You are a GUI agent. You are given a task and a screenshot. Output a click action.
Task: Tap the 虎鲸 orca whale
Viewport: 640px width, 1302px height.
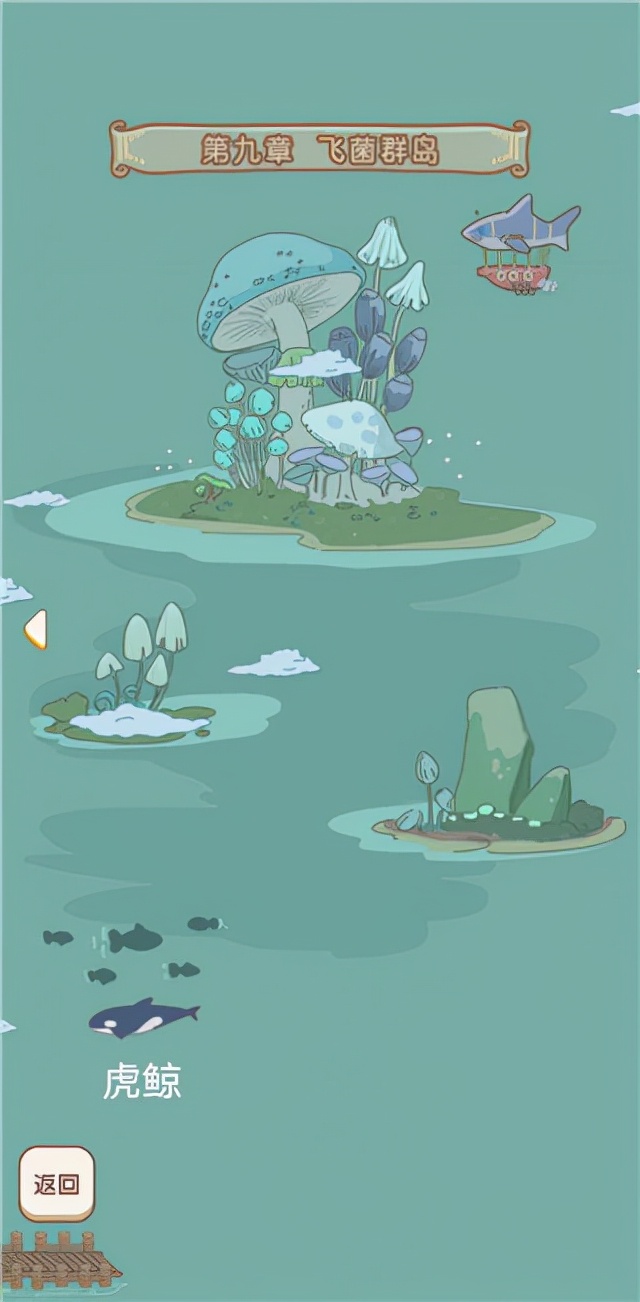point(143,1020)
